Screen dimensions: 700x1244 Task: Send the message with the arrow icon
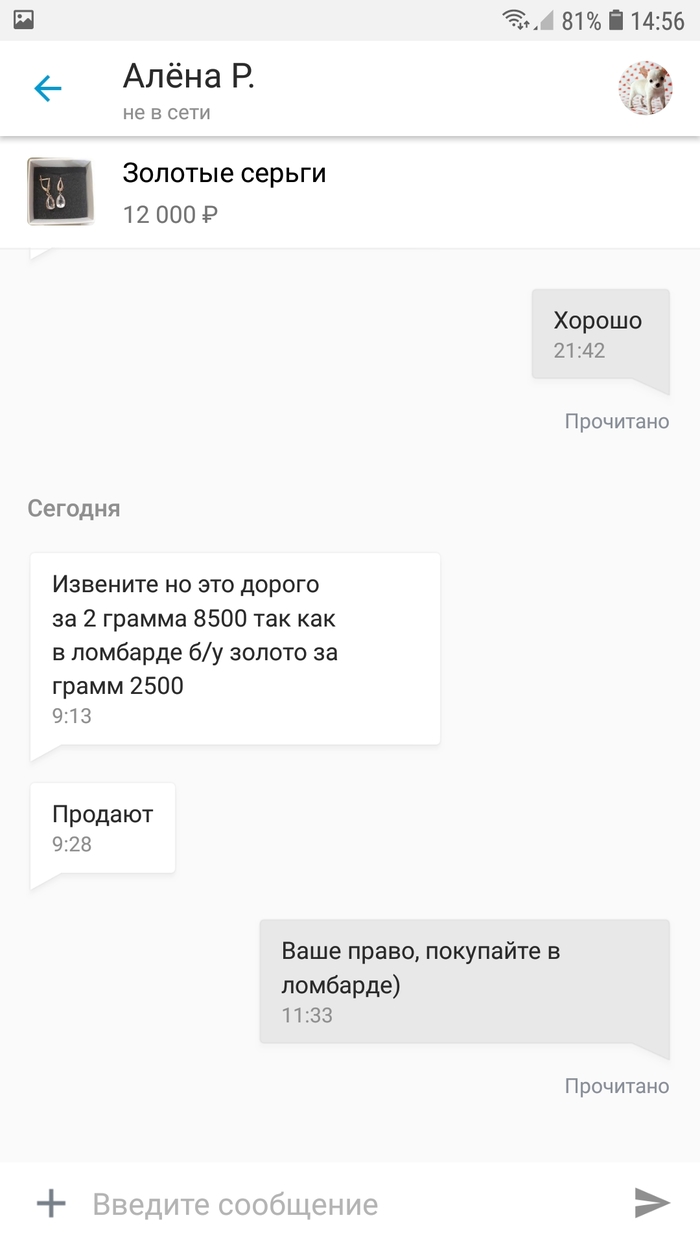pos(652,1203)
